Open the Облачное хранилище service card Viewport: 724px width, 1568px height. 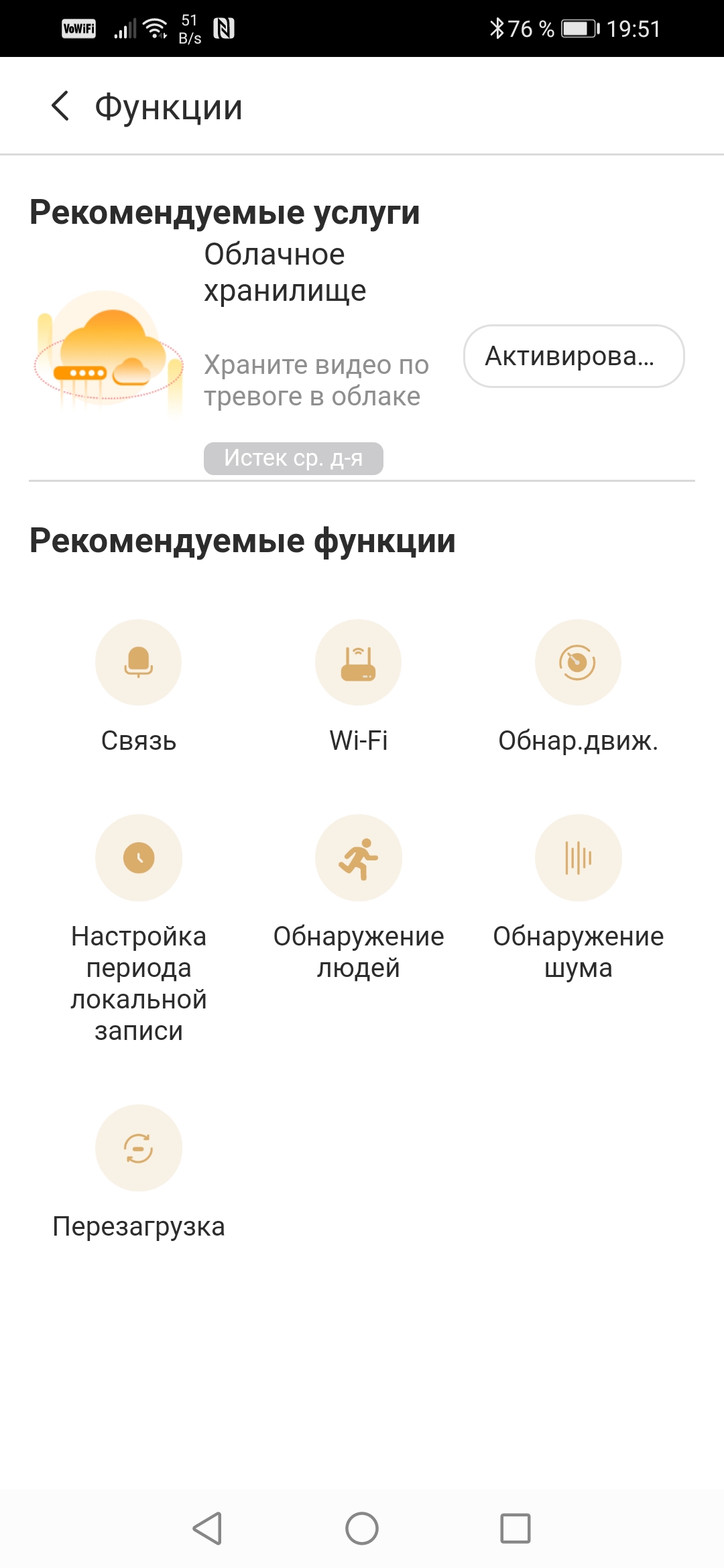pos(285,275)
